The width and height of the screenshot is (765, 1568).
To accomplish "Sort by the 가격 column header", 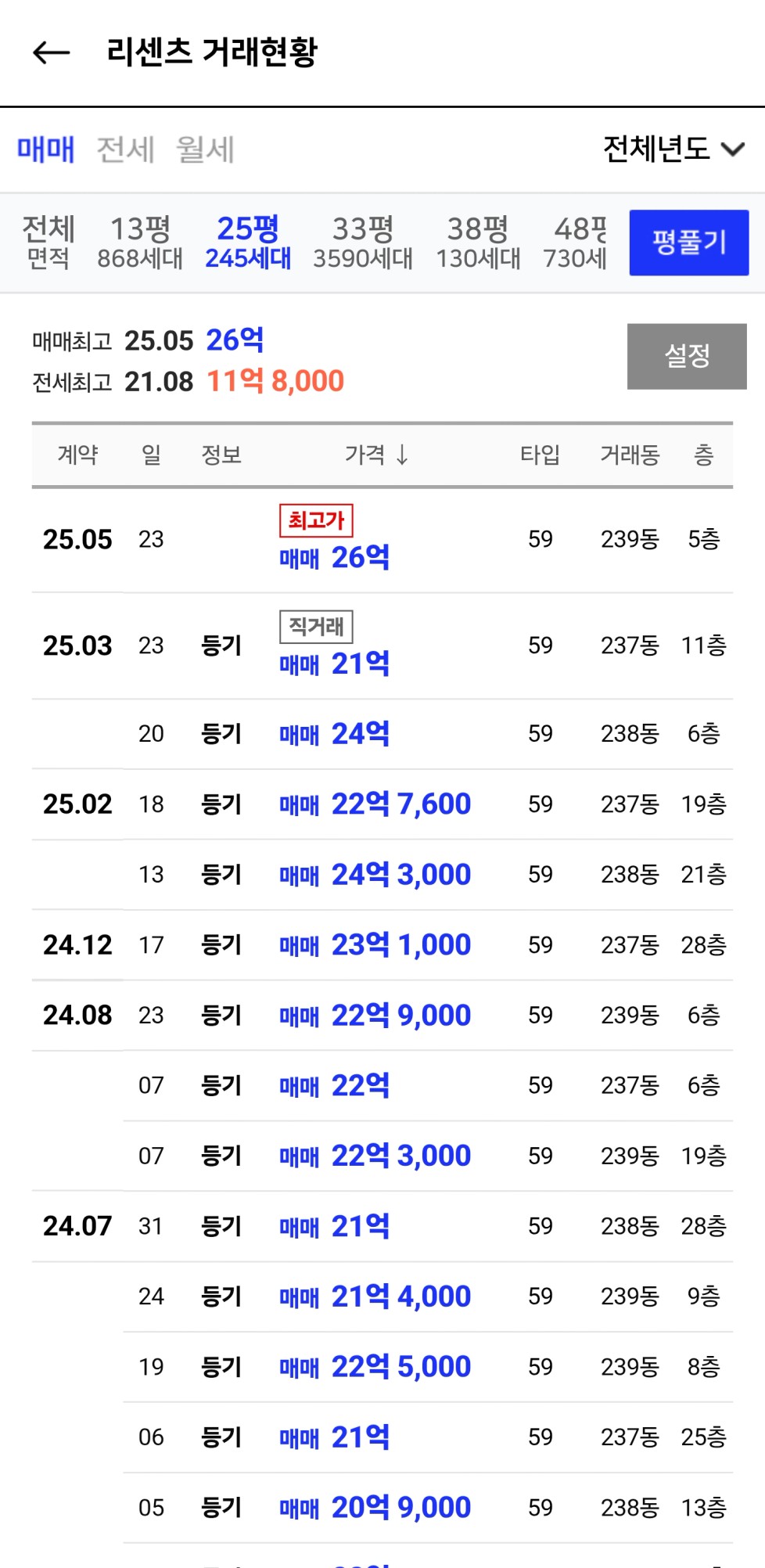I will pyautogui.click(x=377, y=455).
